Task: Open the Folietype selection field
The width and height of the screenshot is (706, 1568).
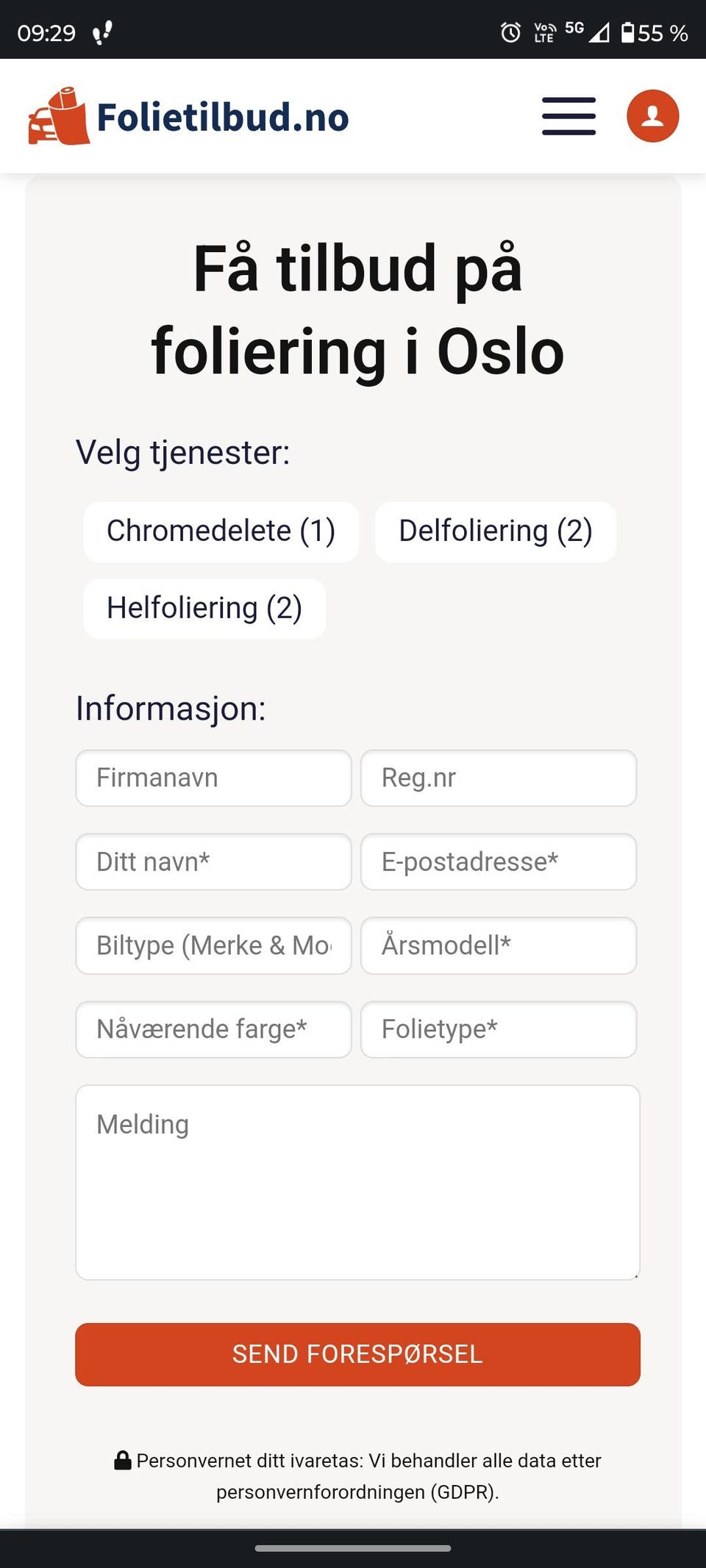Action: 499,1030
